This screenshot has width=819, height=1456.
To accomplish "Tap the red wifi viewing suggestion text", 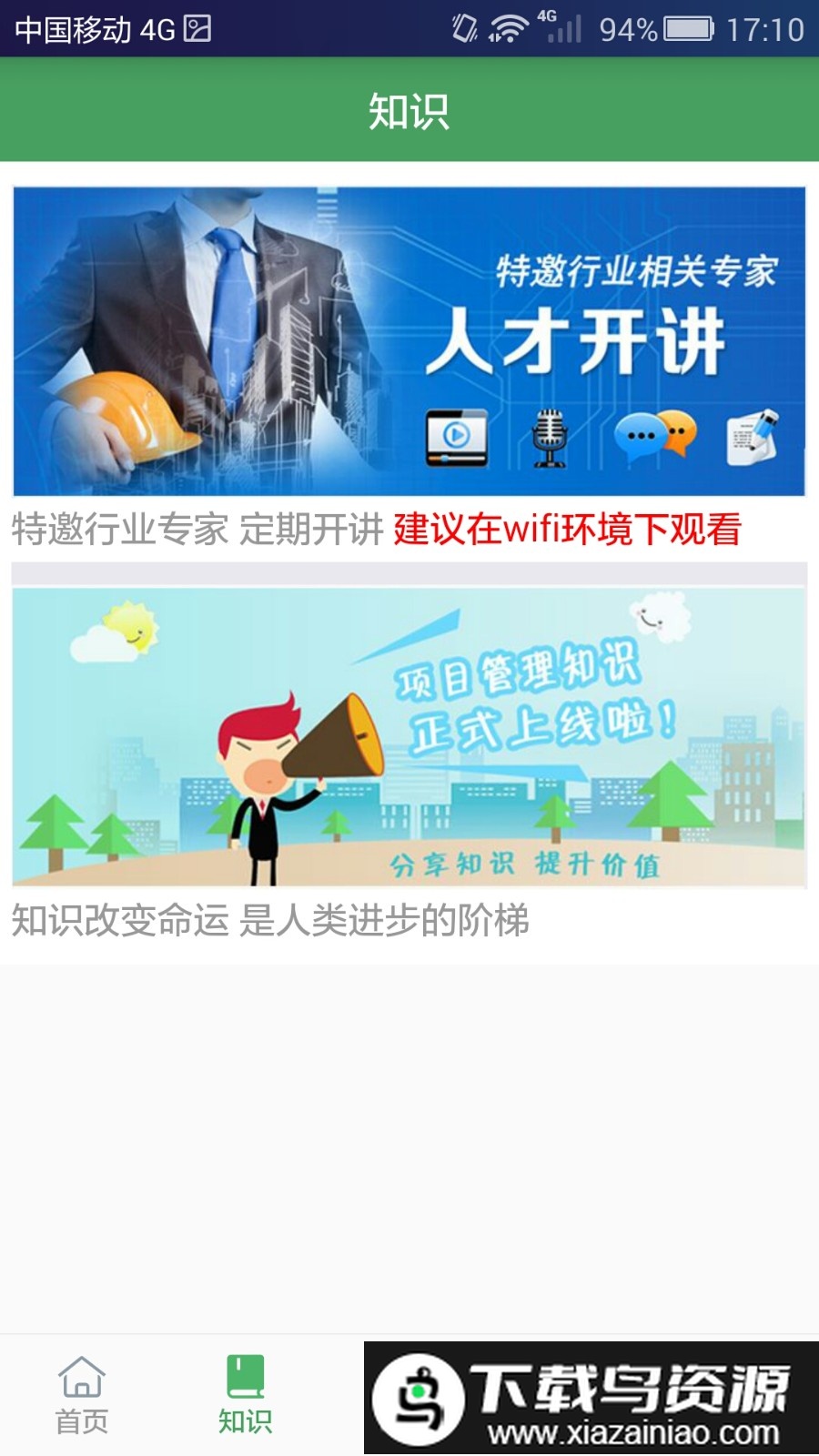I will 569,531.
